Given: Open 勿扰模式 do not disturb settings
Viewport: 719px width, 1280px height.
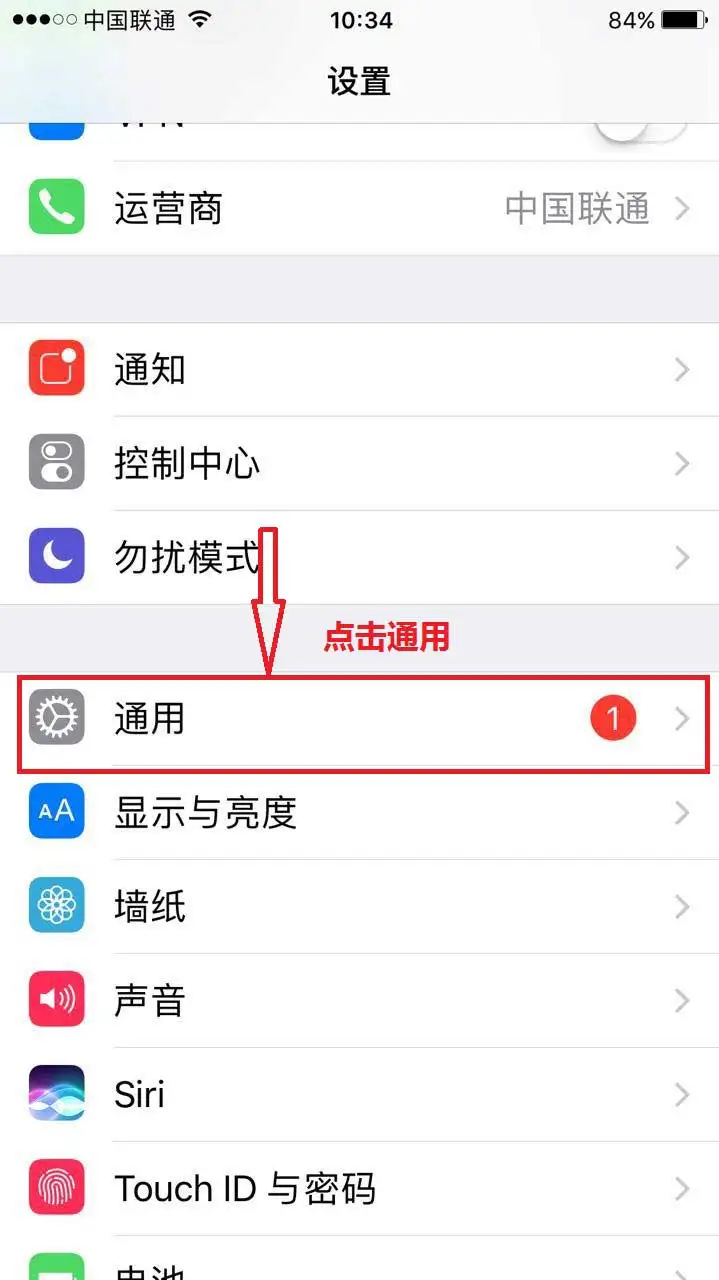Looking at the screenshot, I should click(359, 557).
